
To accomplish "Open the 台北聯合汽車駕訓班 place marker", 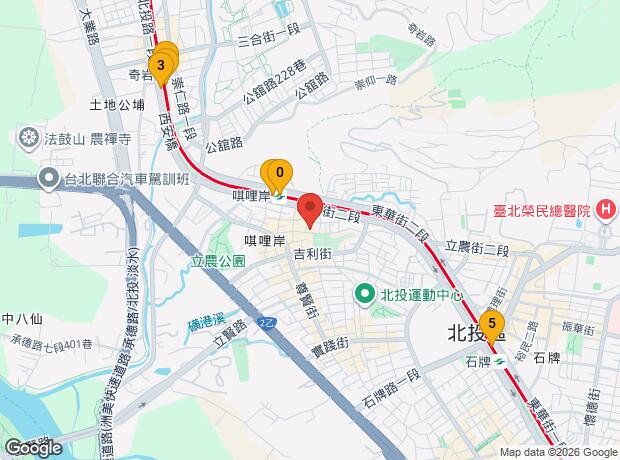I will click(47, 180).
